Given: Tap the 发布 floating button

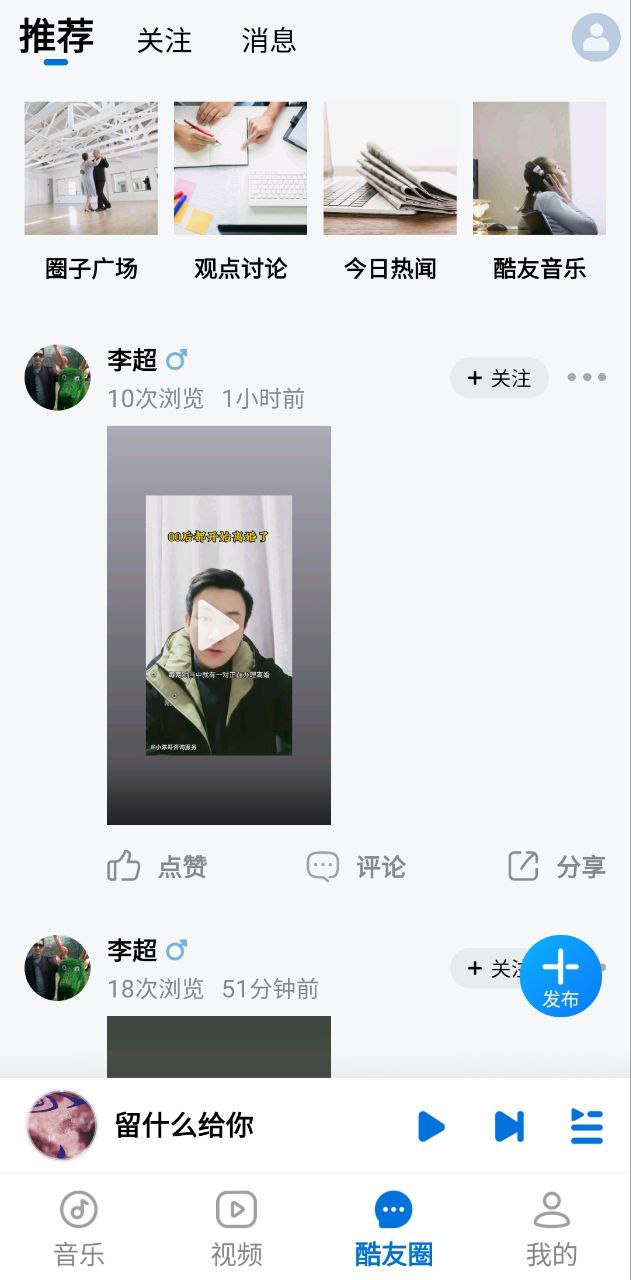Looking at the screenshot, I should 561,975.
